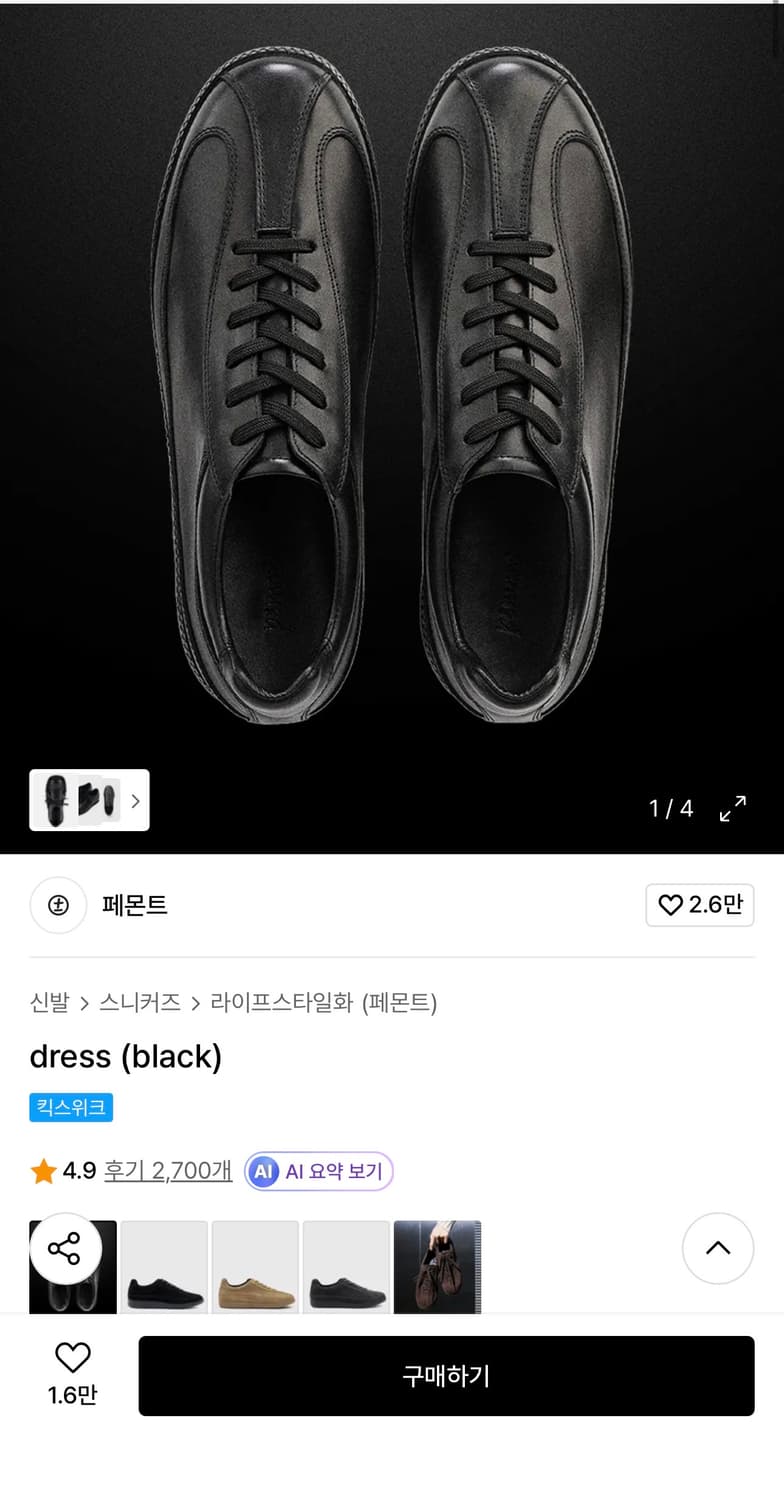The image size is (784, 1500).
Task: Select the tan colored shoe thumbnail
Action: click(x=255, y=1270)
